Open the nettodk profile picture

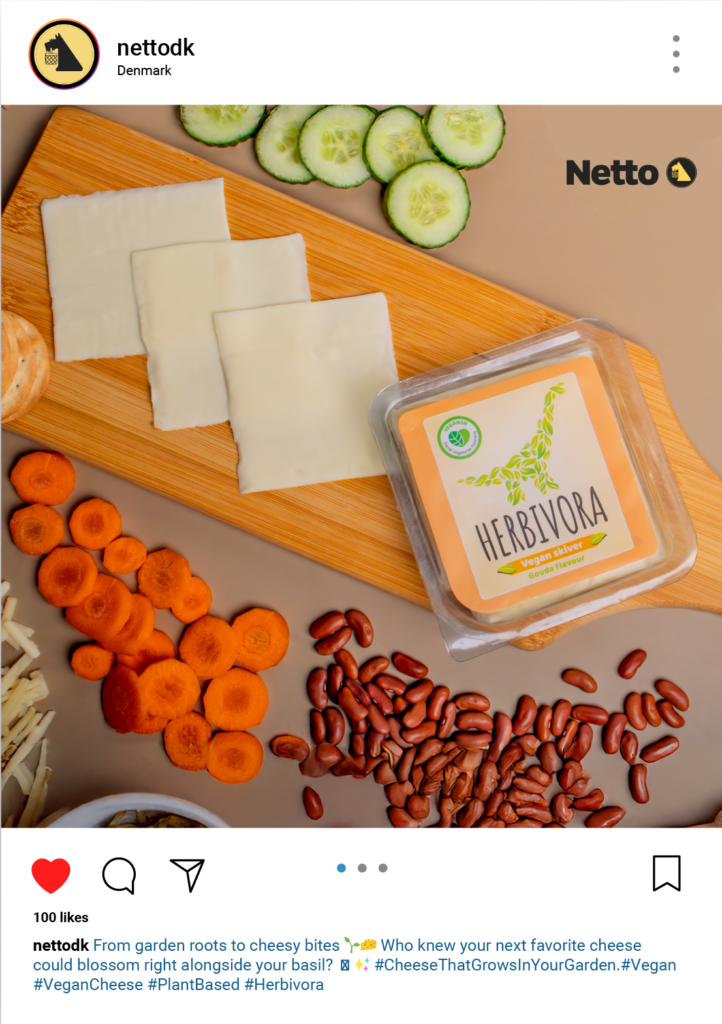coord(64,54)
